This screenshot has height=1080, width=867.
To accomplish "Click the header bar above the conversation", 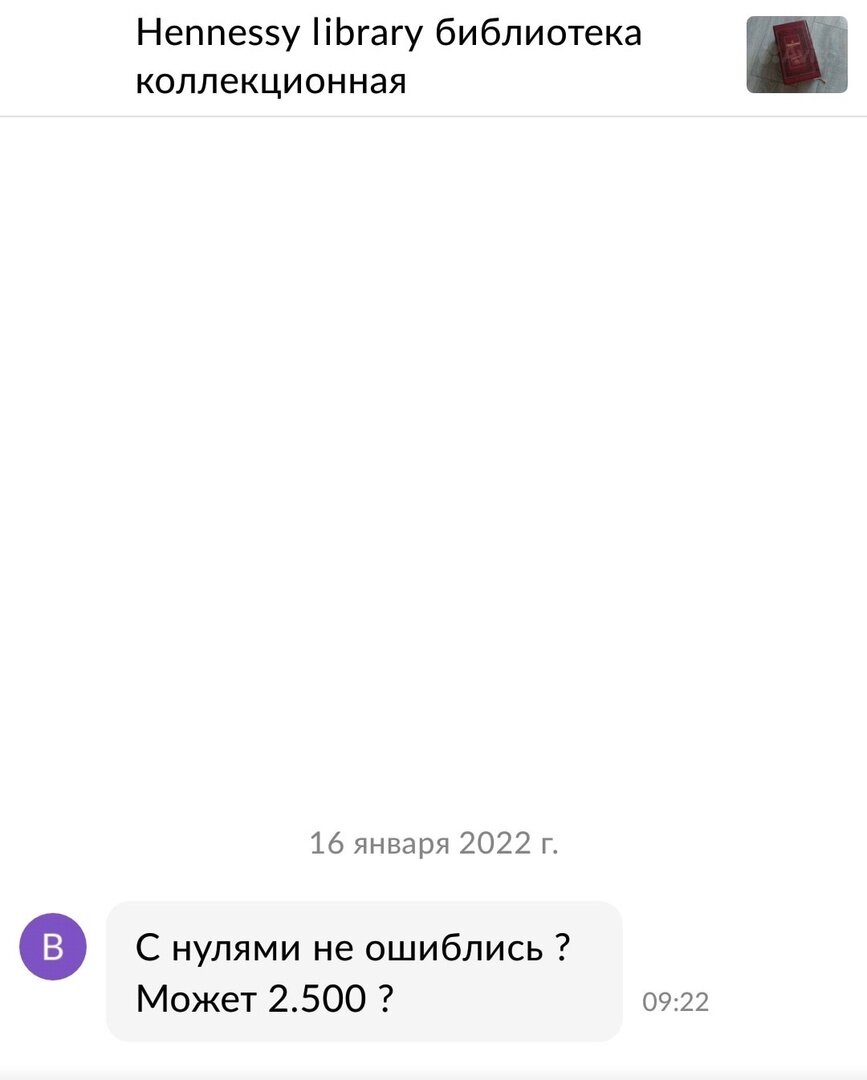I will (x=434, y=56).
